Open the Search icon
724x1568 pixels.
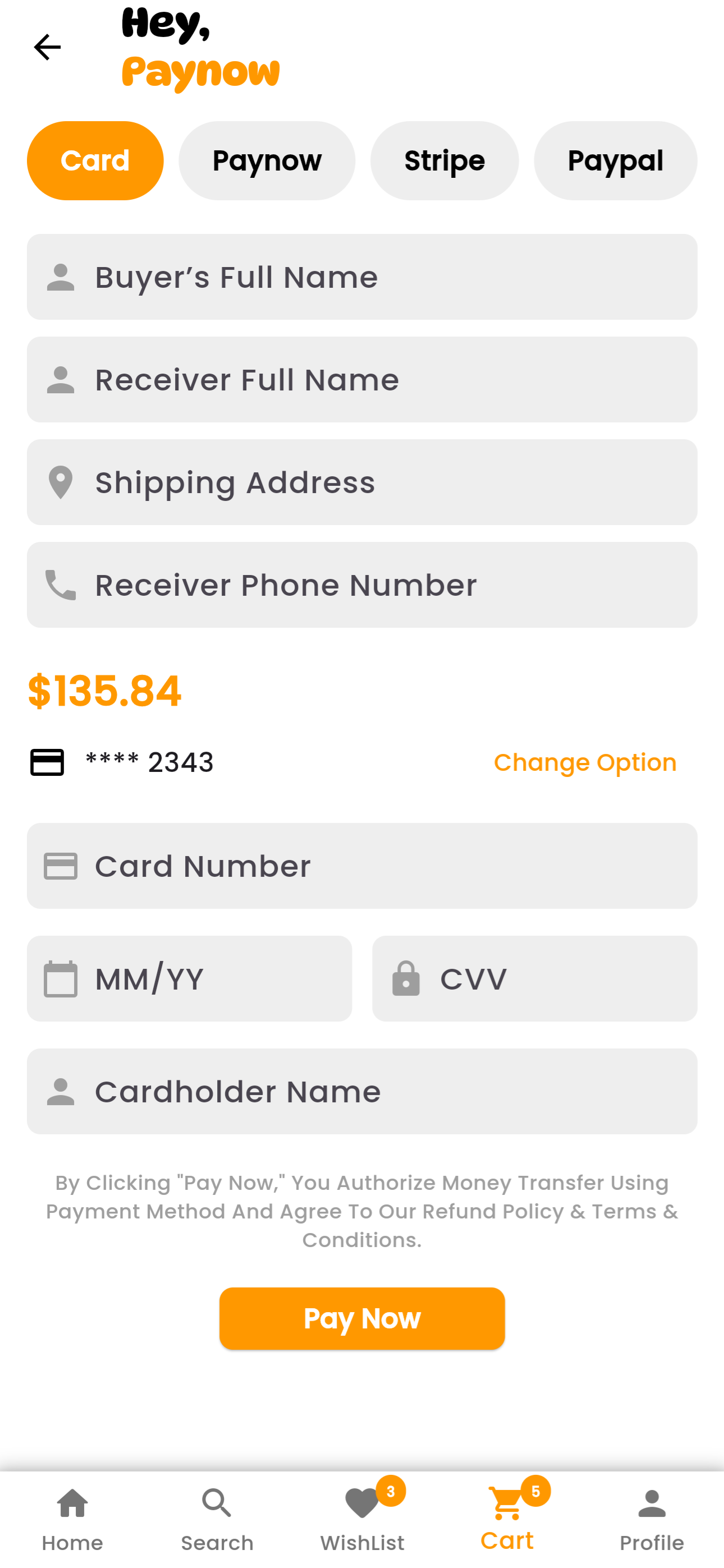pos(217,1501)
